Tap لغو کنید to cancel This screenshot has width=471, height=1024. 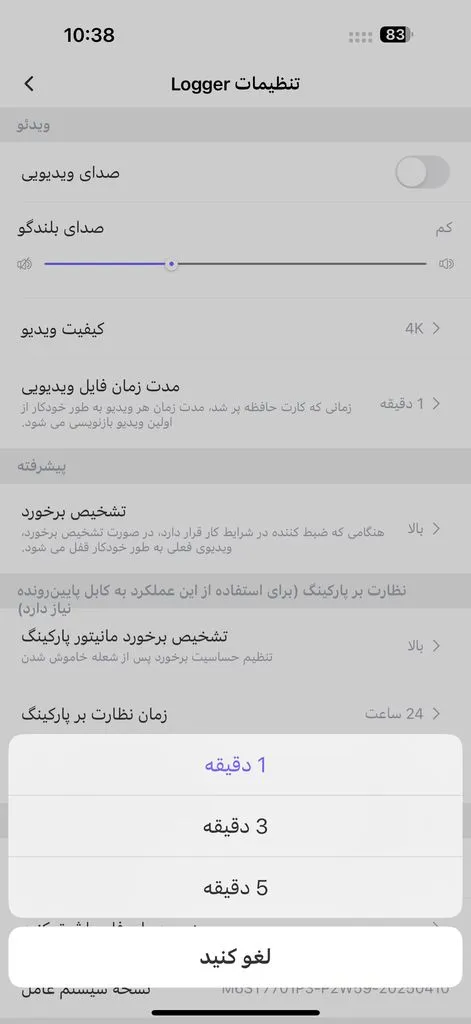click(235, 957)
